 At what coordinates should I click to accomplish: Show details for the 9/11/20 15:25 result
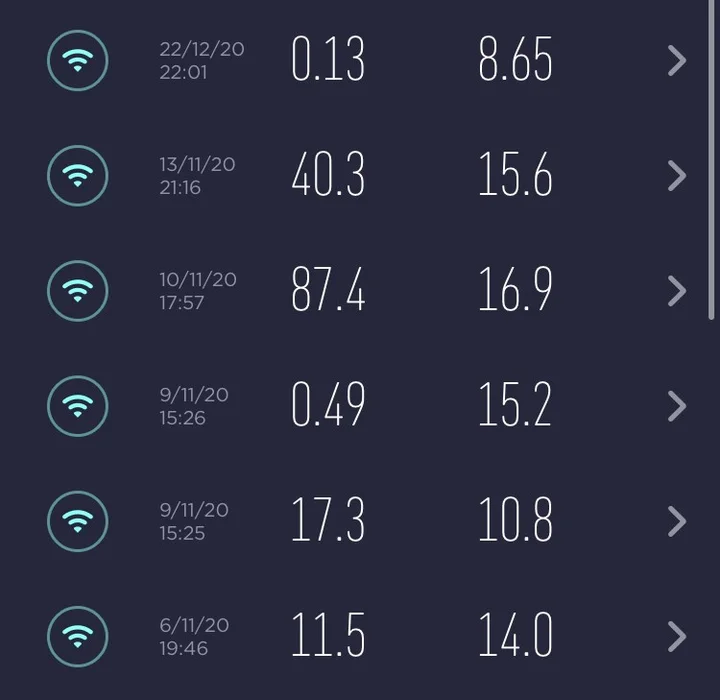point(677,521)
